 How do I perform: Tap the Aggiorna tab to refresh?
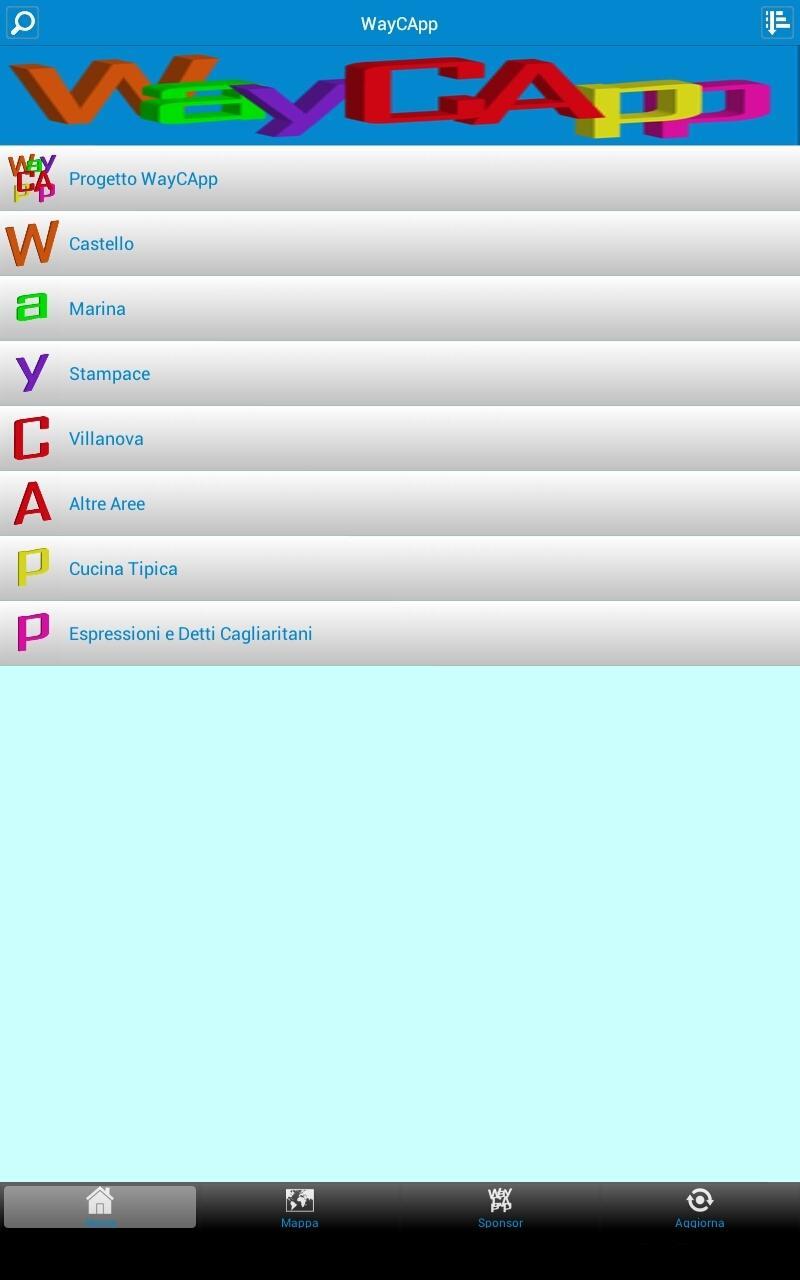tap(699, 1207)
